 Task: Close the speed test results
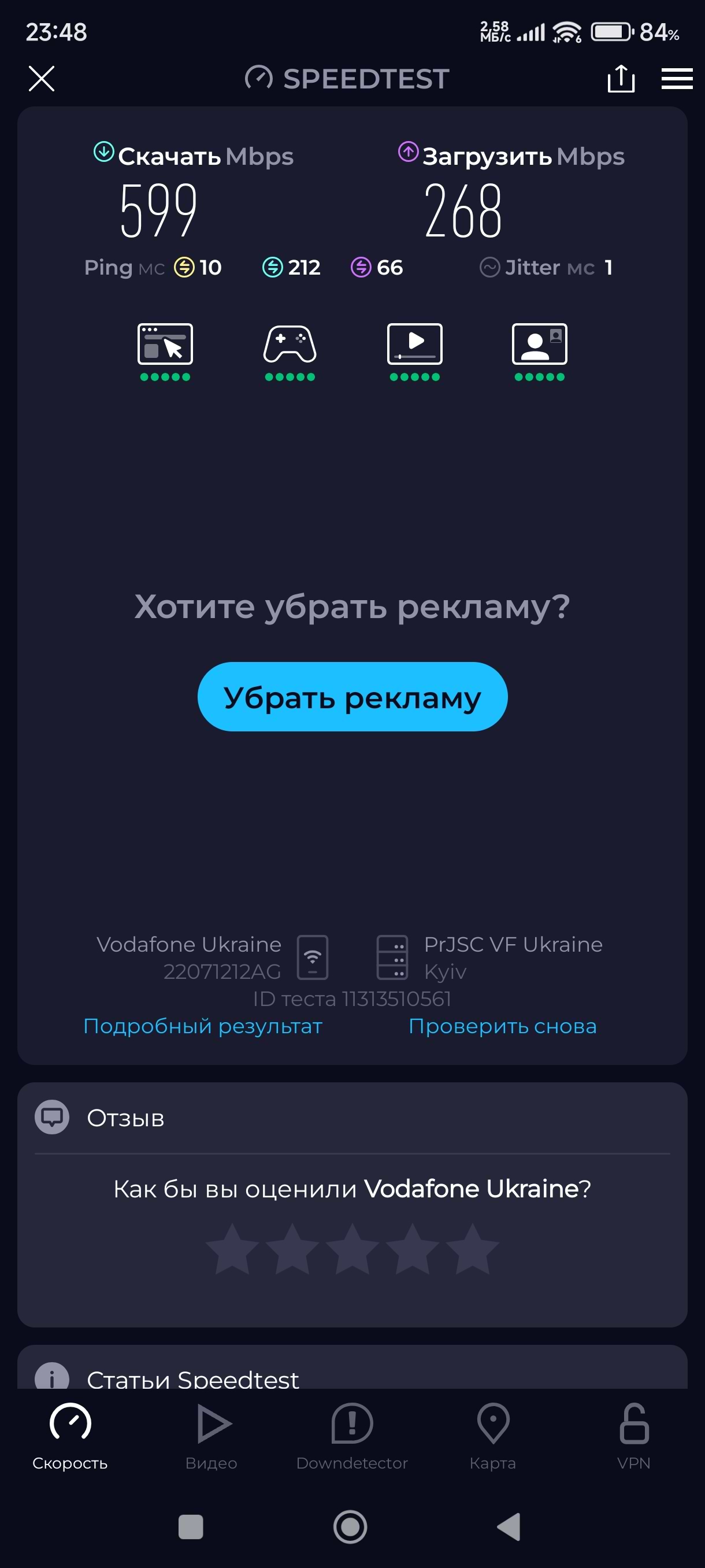pos(42,79)
